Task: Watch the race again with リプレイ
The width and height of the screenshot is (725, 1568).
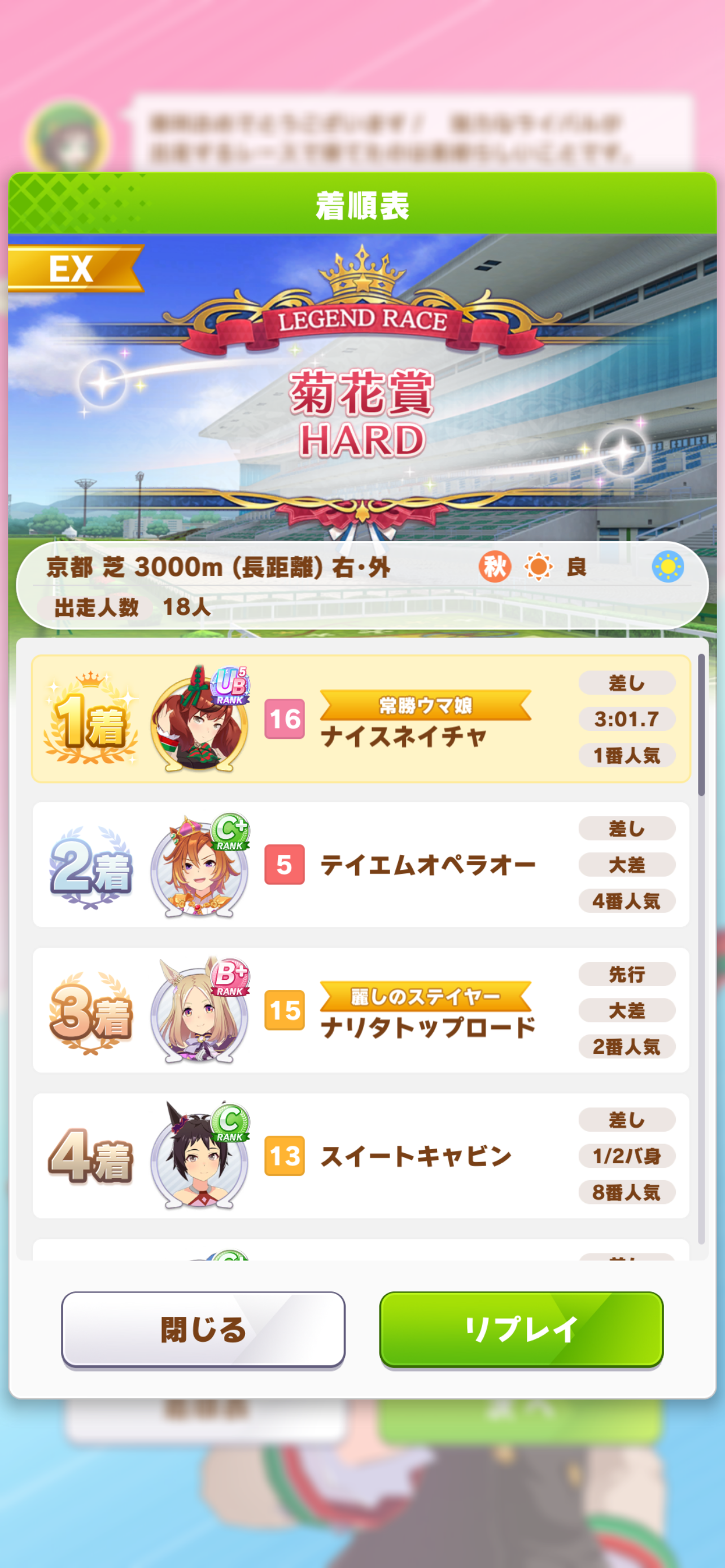Action: coord(521,1329)
